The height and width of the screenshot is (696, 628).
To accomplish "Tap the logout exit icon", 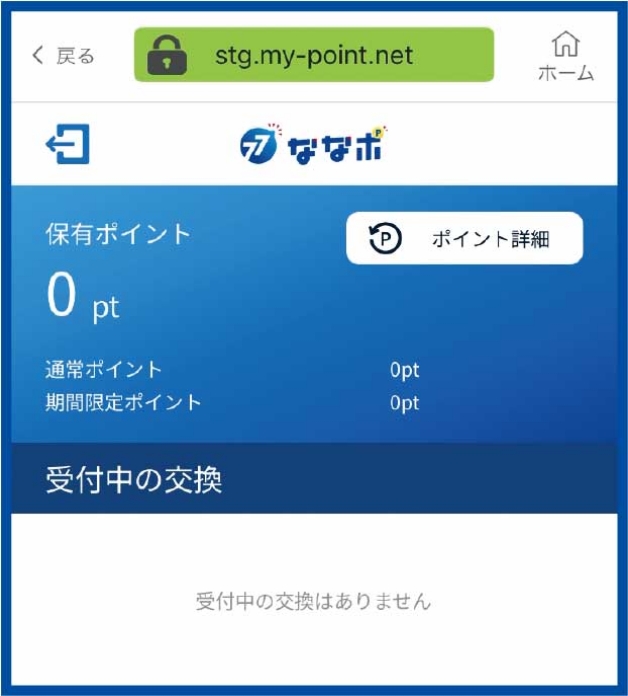I will click(x=68, y=145).
